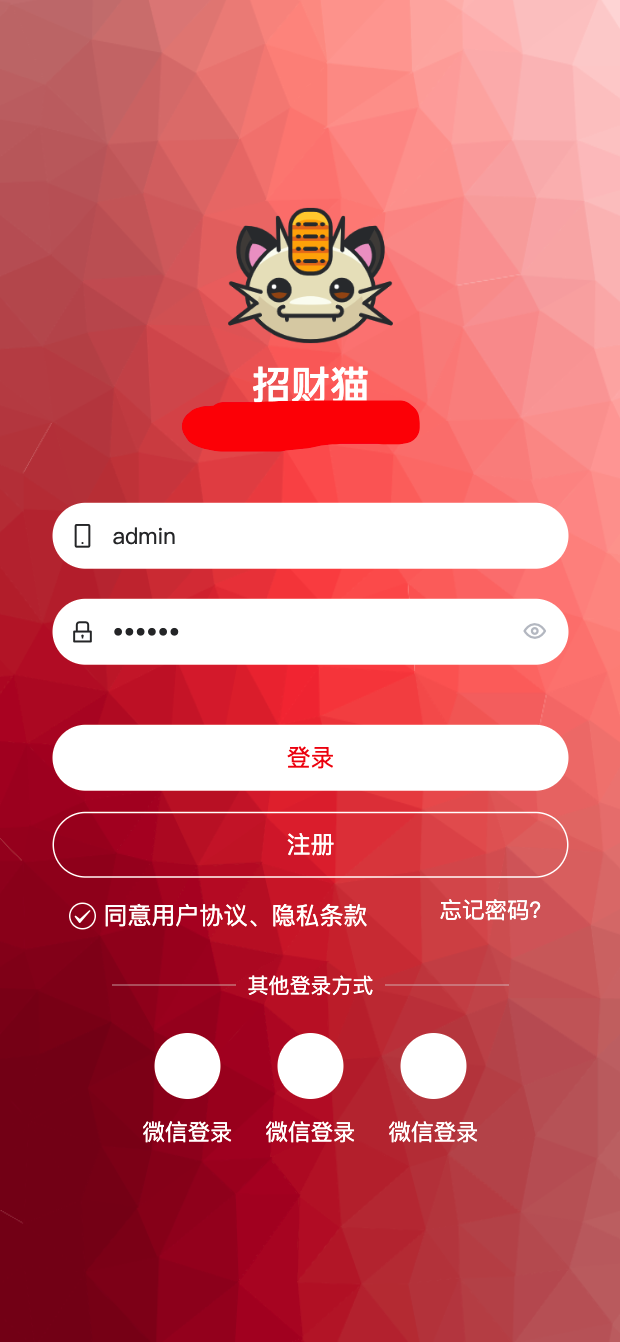Toggle the 同意用户协议、隐私条款 checkbox
Image resolution: width=620 pixels, height=1342 pixels.
click(82, 915)
